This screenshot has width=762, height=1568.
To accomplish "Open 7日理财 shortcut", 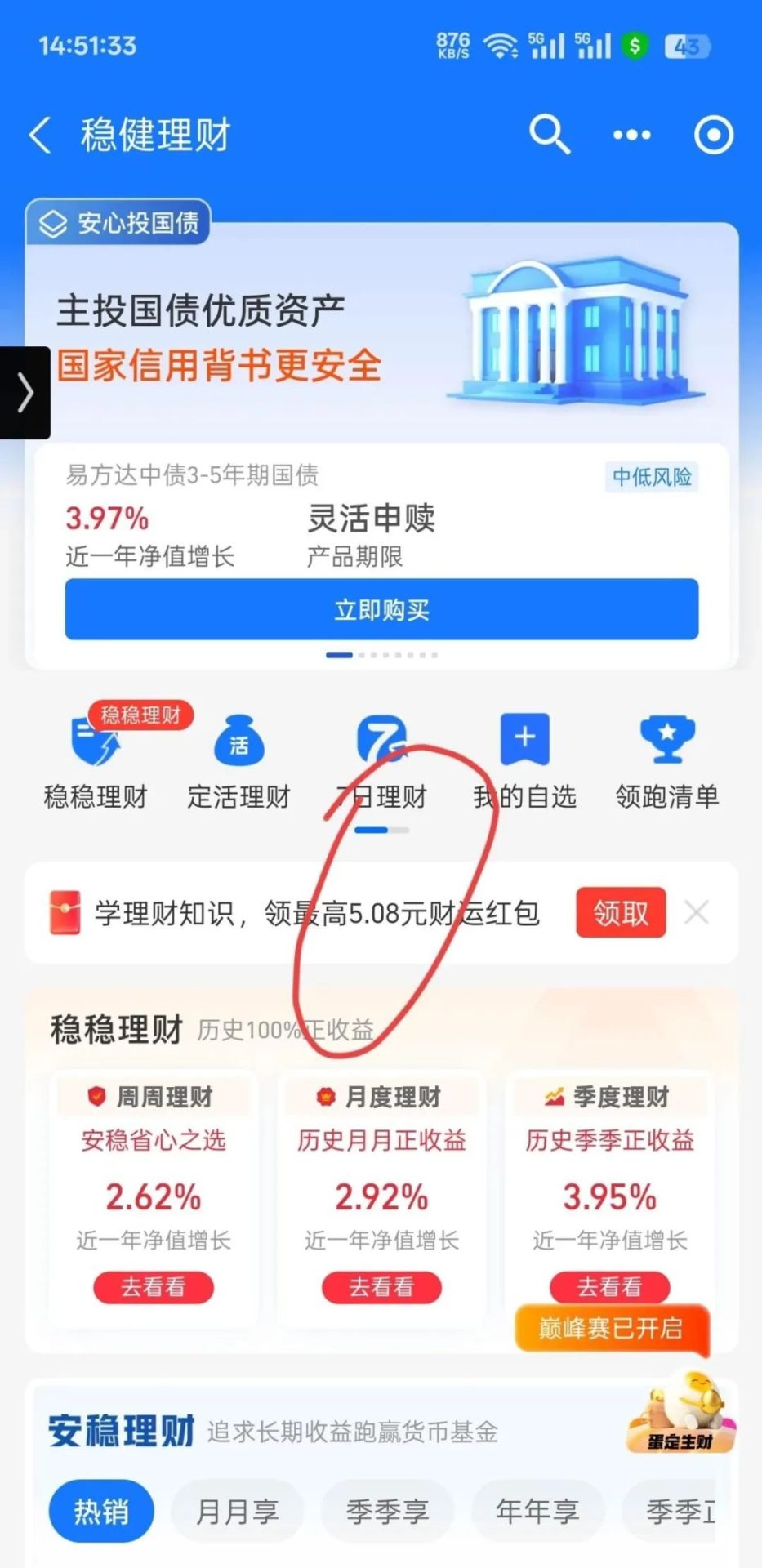I will (x=381, y=761).
